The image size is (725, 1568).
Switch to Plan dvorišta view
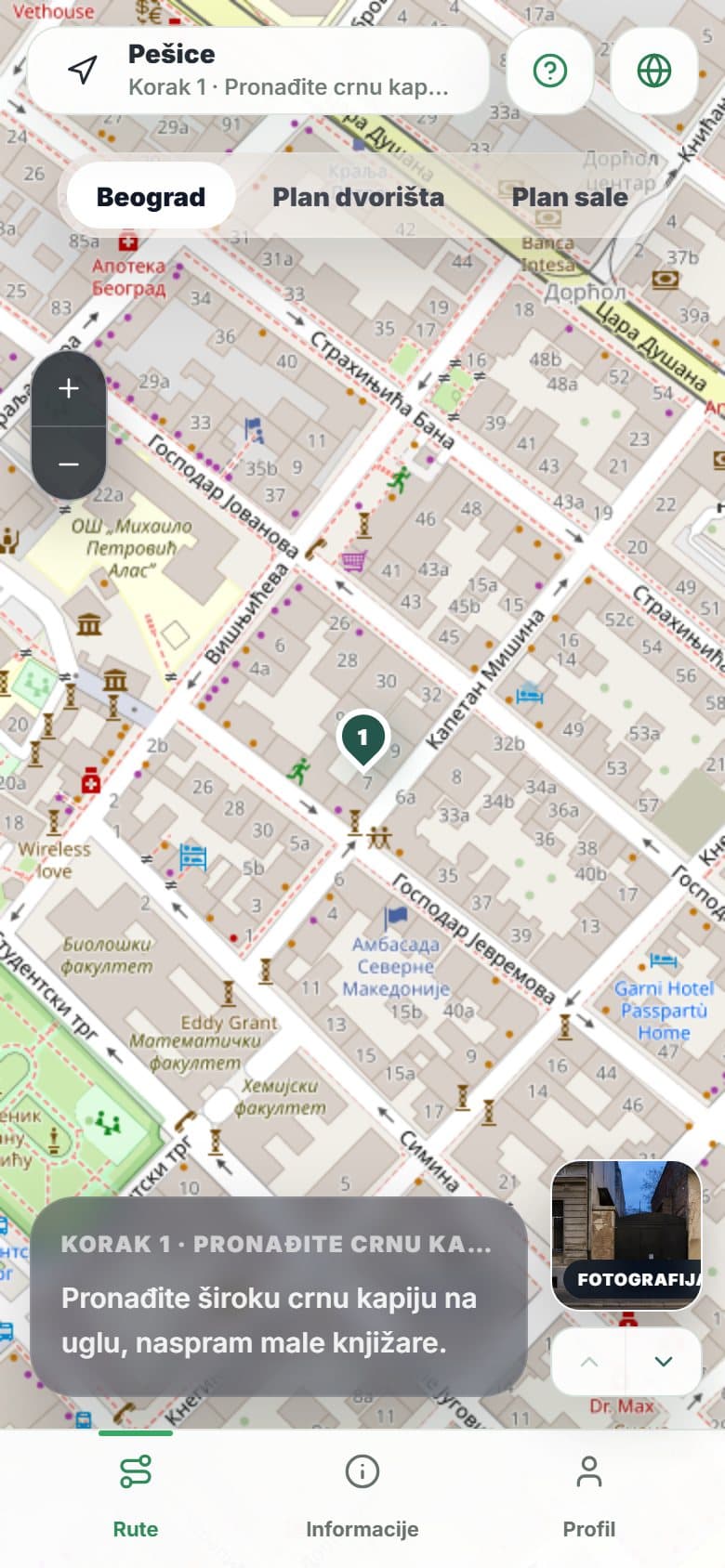pos(358,196)
